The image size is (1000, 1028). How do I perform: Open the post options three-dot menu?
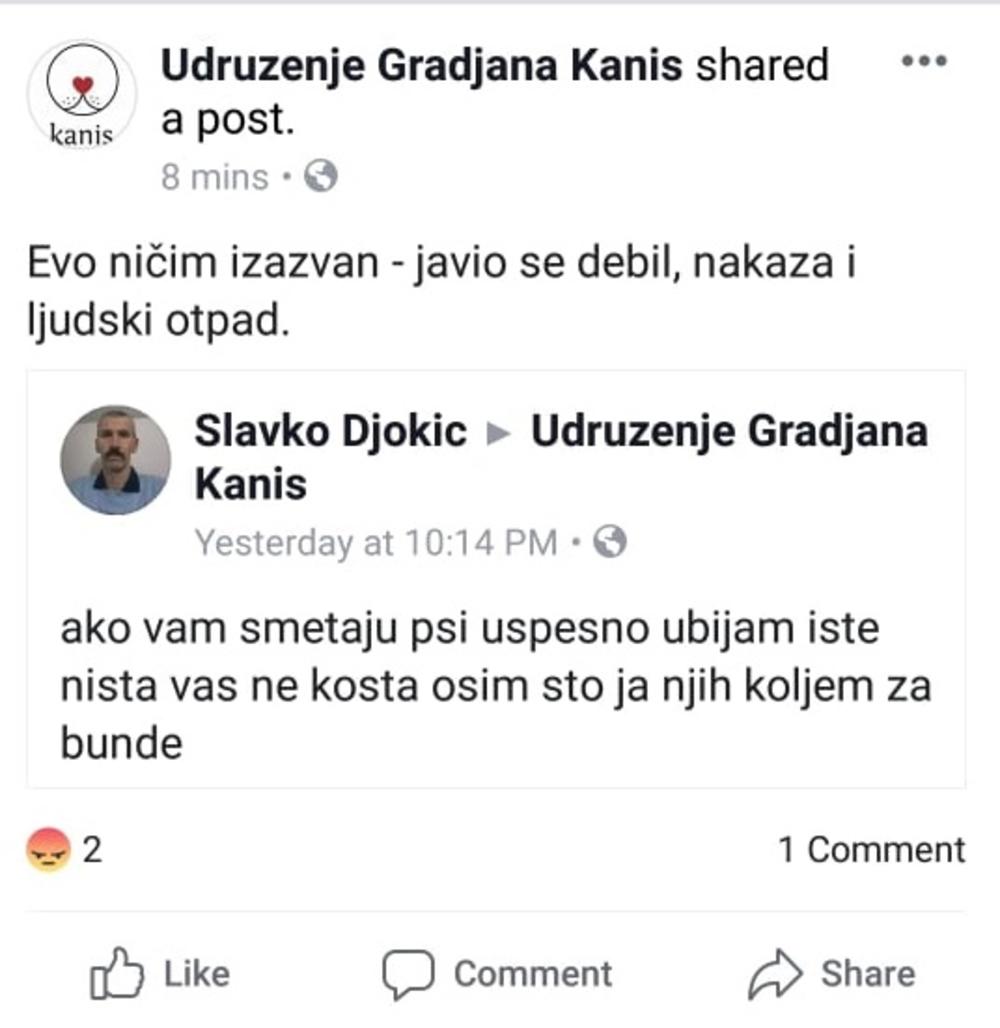click(923, 62)
